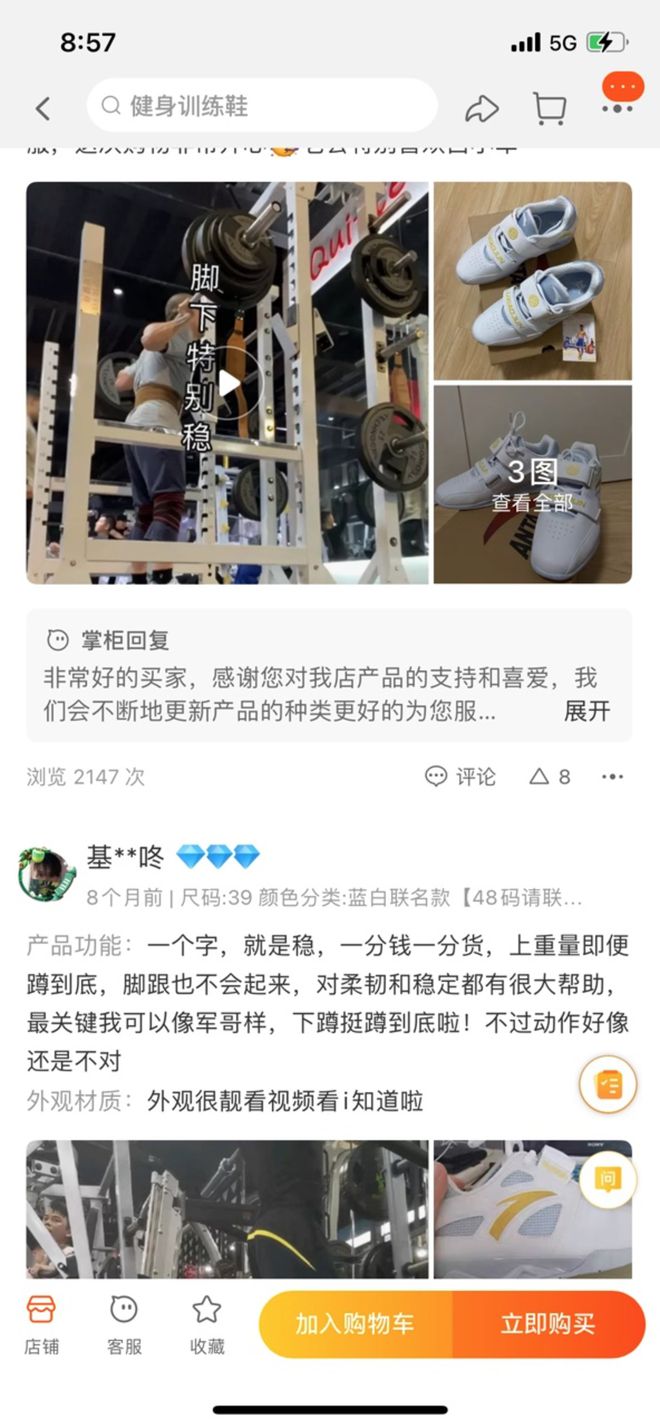Open 基**咚's gym review video thumbnail
The image size is (660, 1428).
[227, 1208]
